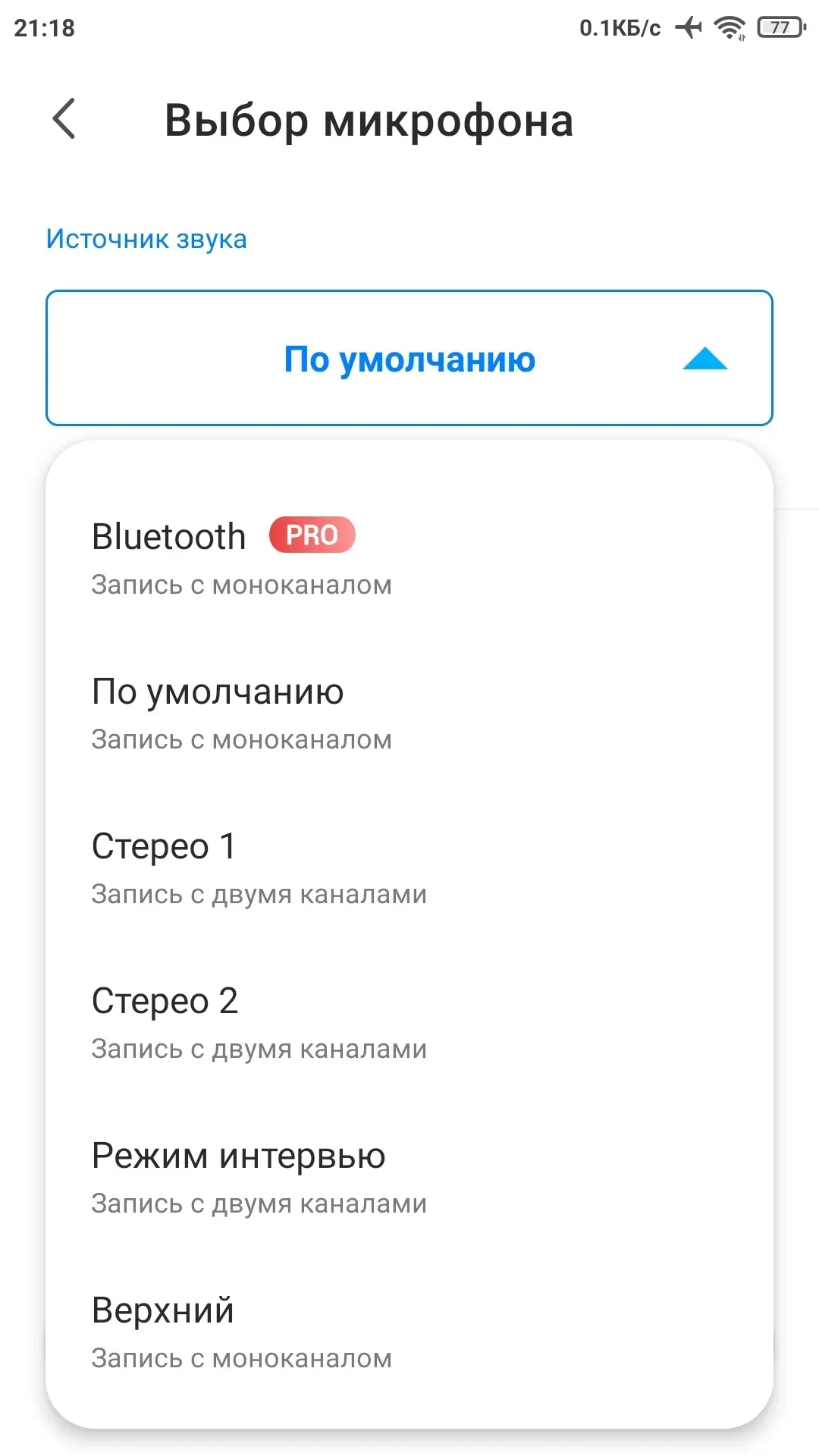
Task: Go back from microphone selection
Action: (x=65, y=119)
